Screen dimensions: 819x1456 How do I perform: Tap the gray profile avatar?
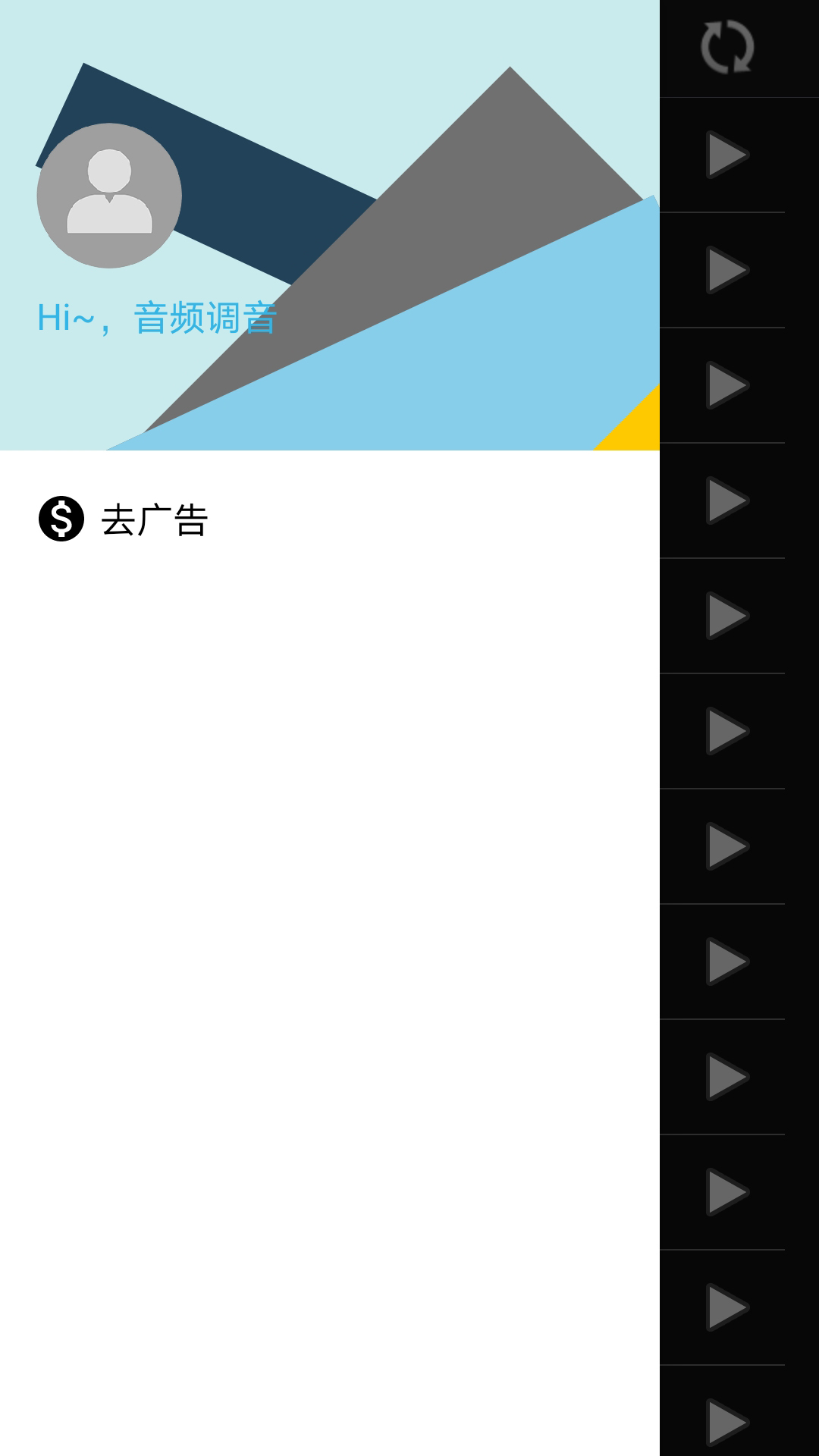click(109, 196)
